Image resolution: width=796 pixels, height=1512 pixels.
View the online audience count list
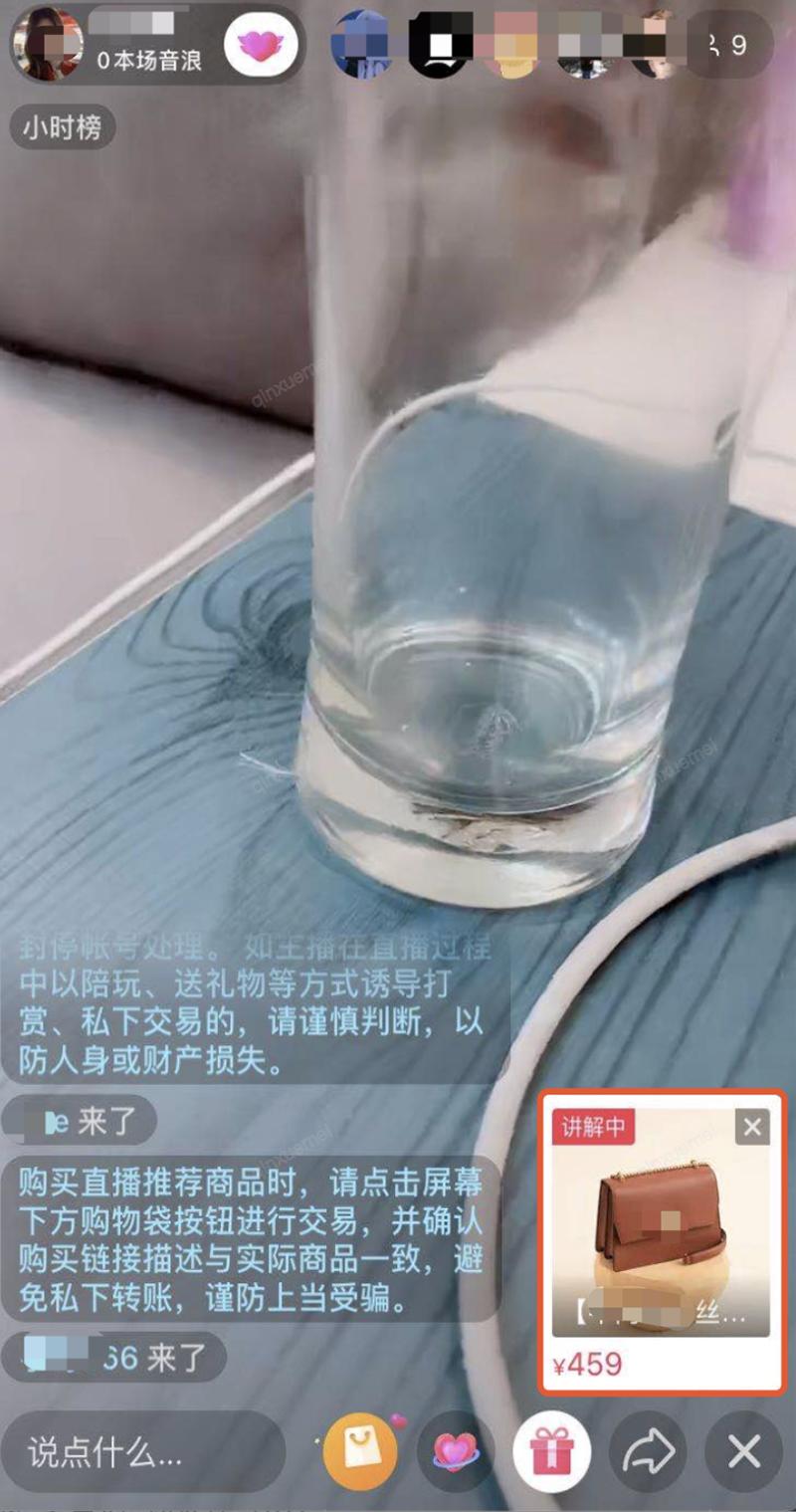point(731,45)
